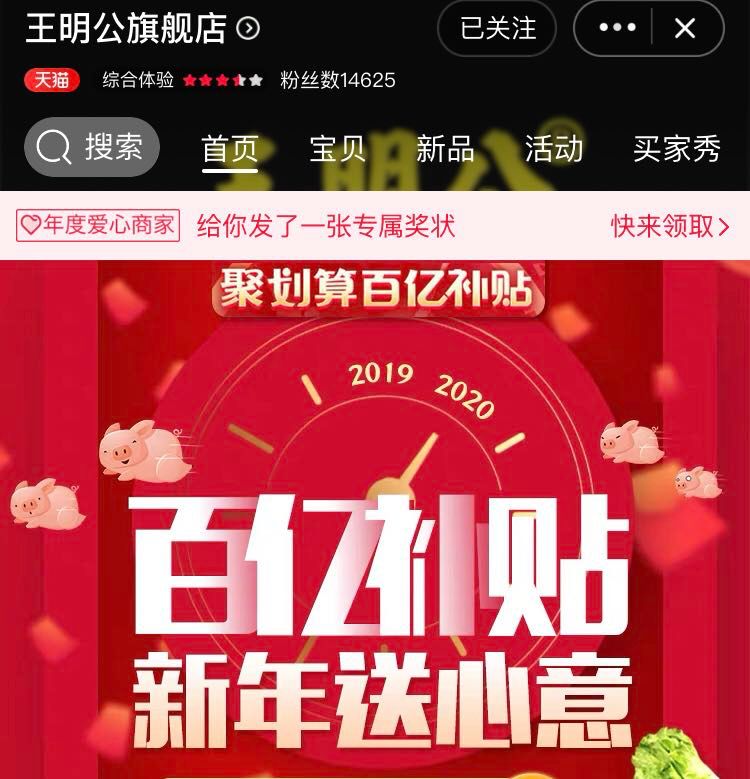Screen dimensions: 750x779
Task: Switch to the 宝贝 tab
Action: pos(337,149)
